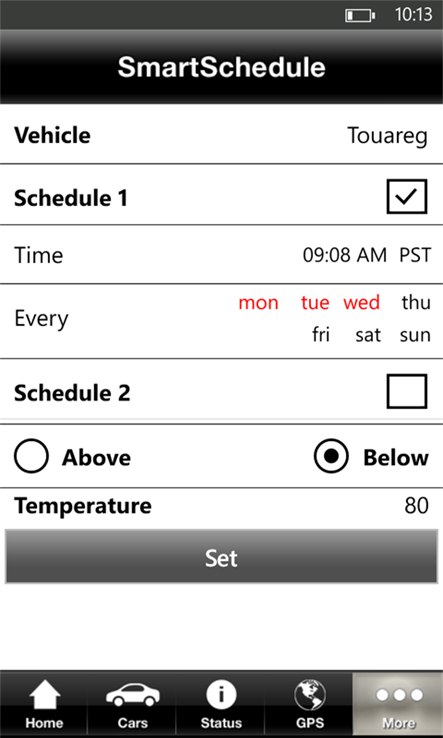This screenshot has width=443, height=738.
Task: Select sat as a schedule day
Action: pos(368,335)
